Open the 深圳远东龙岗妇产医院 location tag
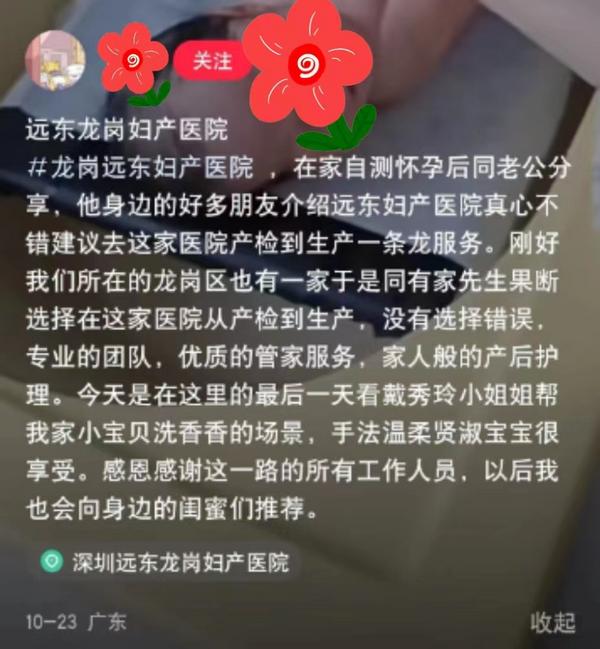 [166, 562]
